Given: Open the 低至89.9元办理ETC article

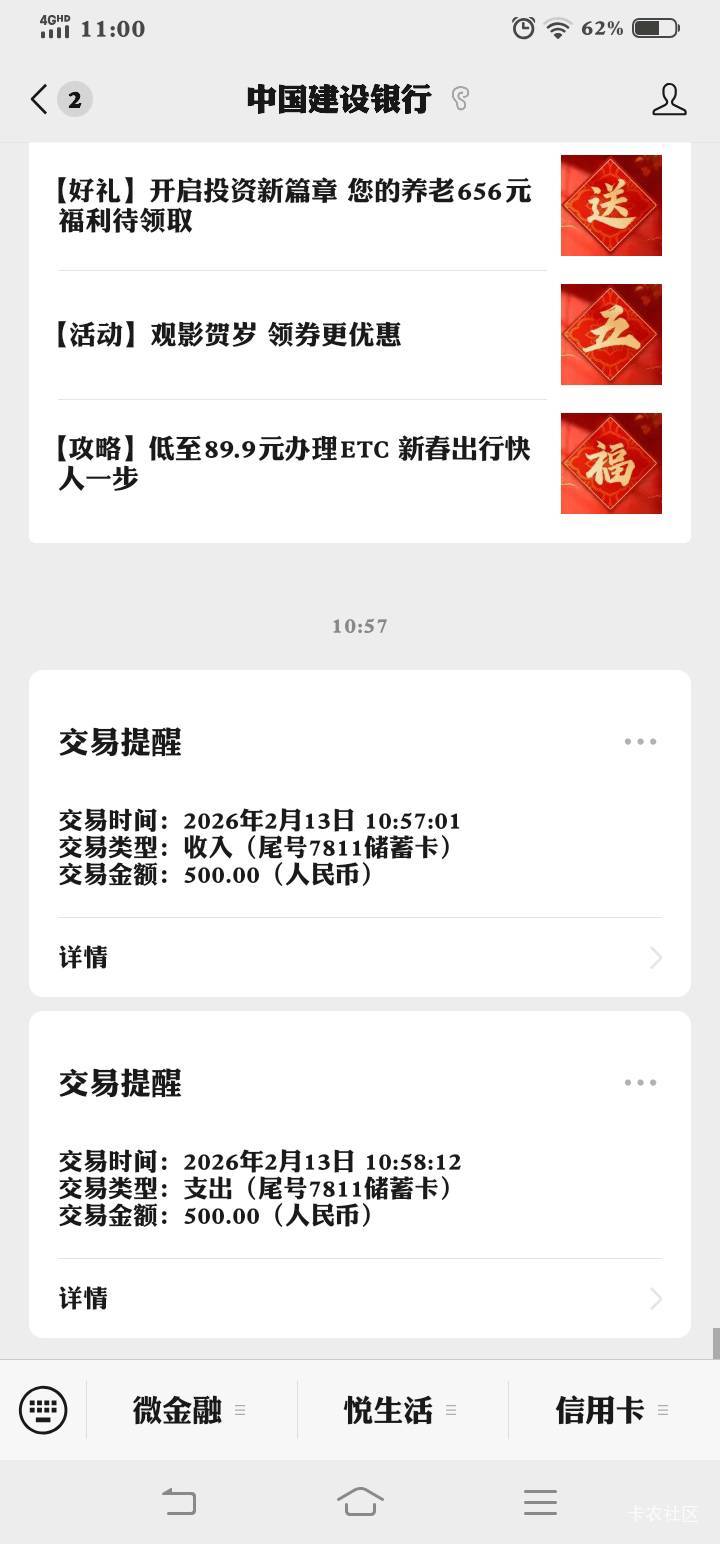Looking at the screenshot, I should (x=295, y=463).
